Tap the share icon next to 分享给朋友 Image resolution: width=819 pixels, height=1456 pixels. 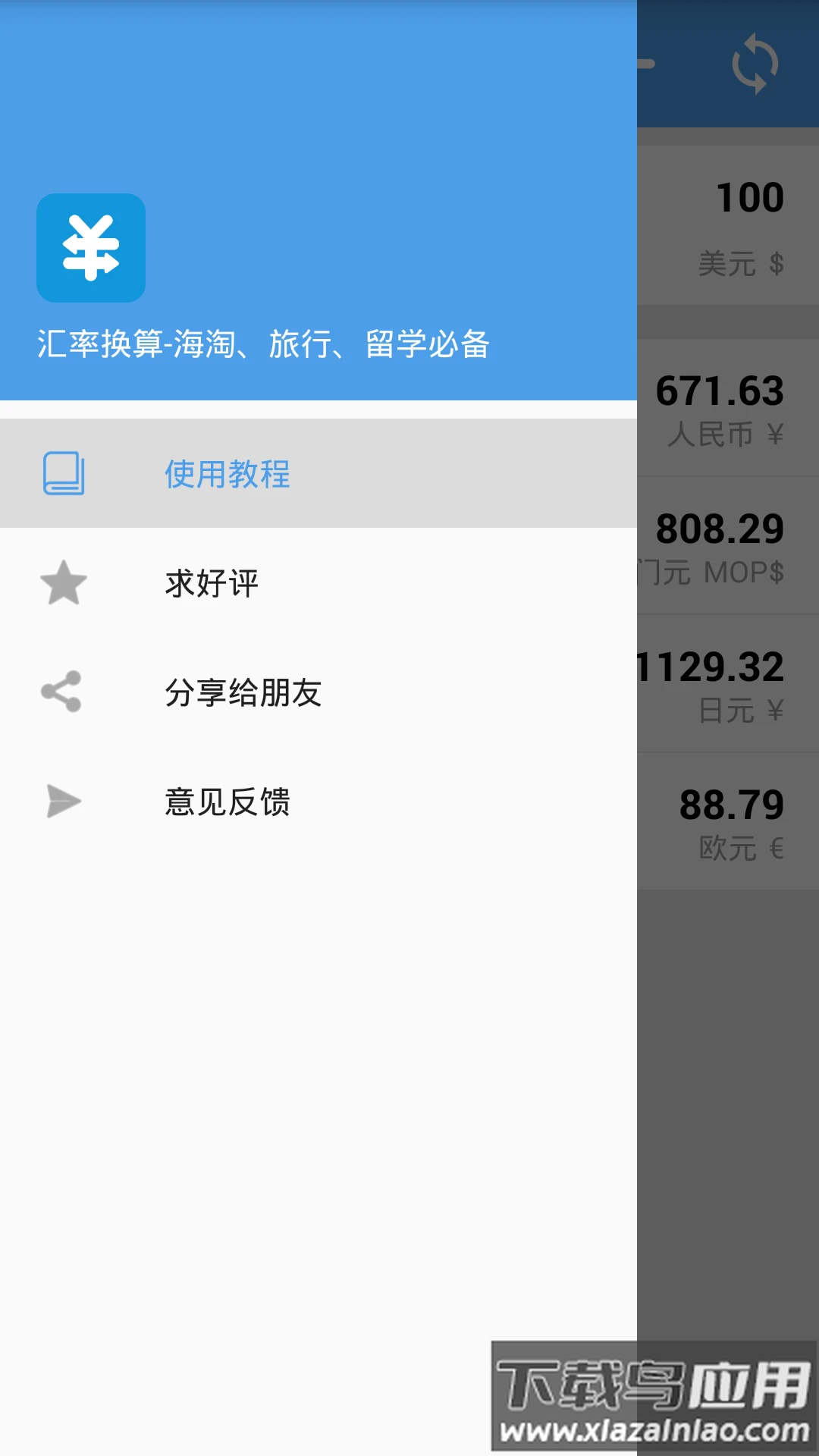(64, 692)
